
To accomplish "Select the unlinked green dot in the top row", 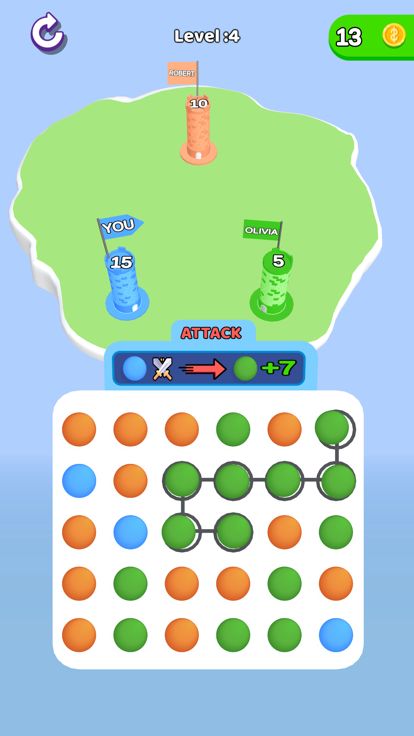I will point(233,429).
